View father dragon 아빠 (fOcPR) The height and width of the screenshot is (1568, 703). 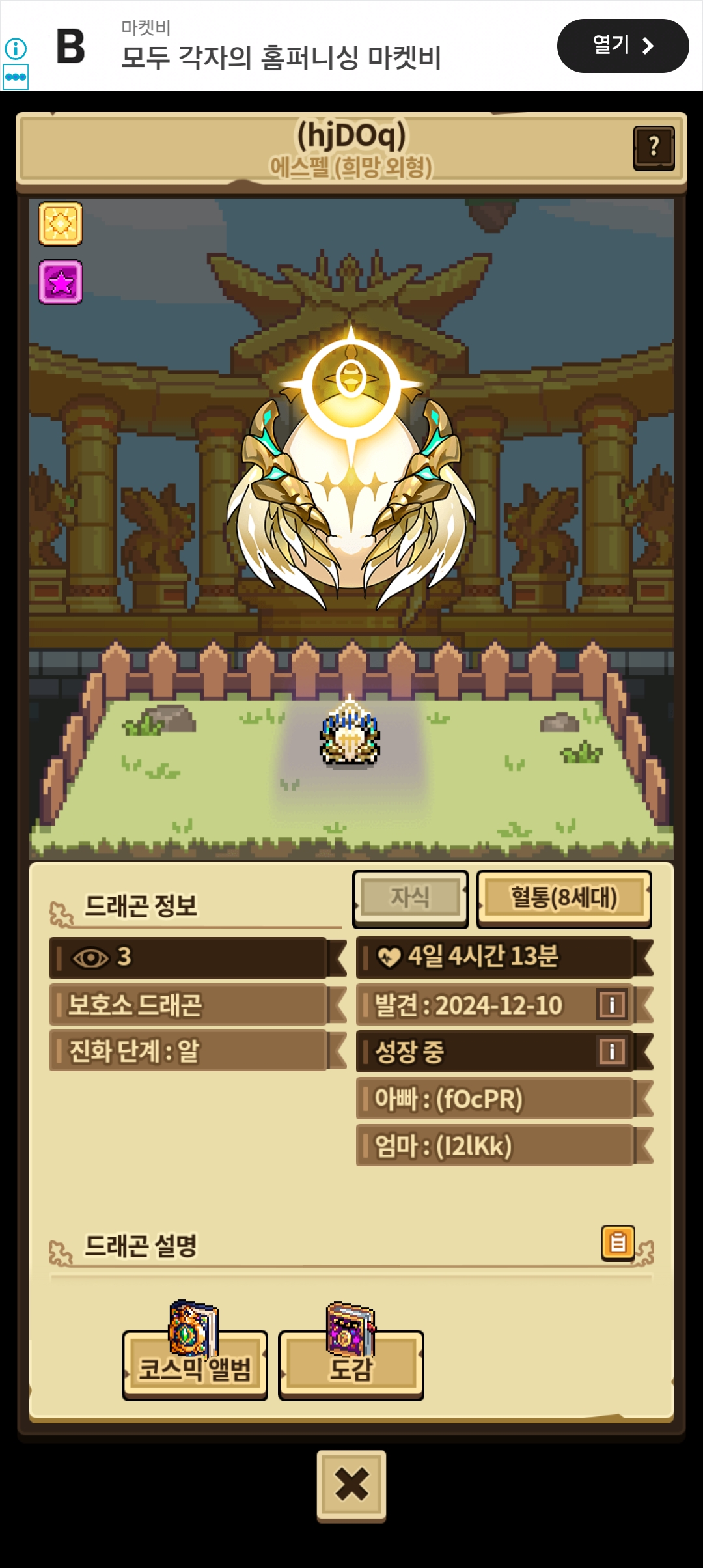[x=495, y=1099]
